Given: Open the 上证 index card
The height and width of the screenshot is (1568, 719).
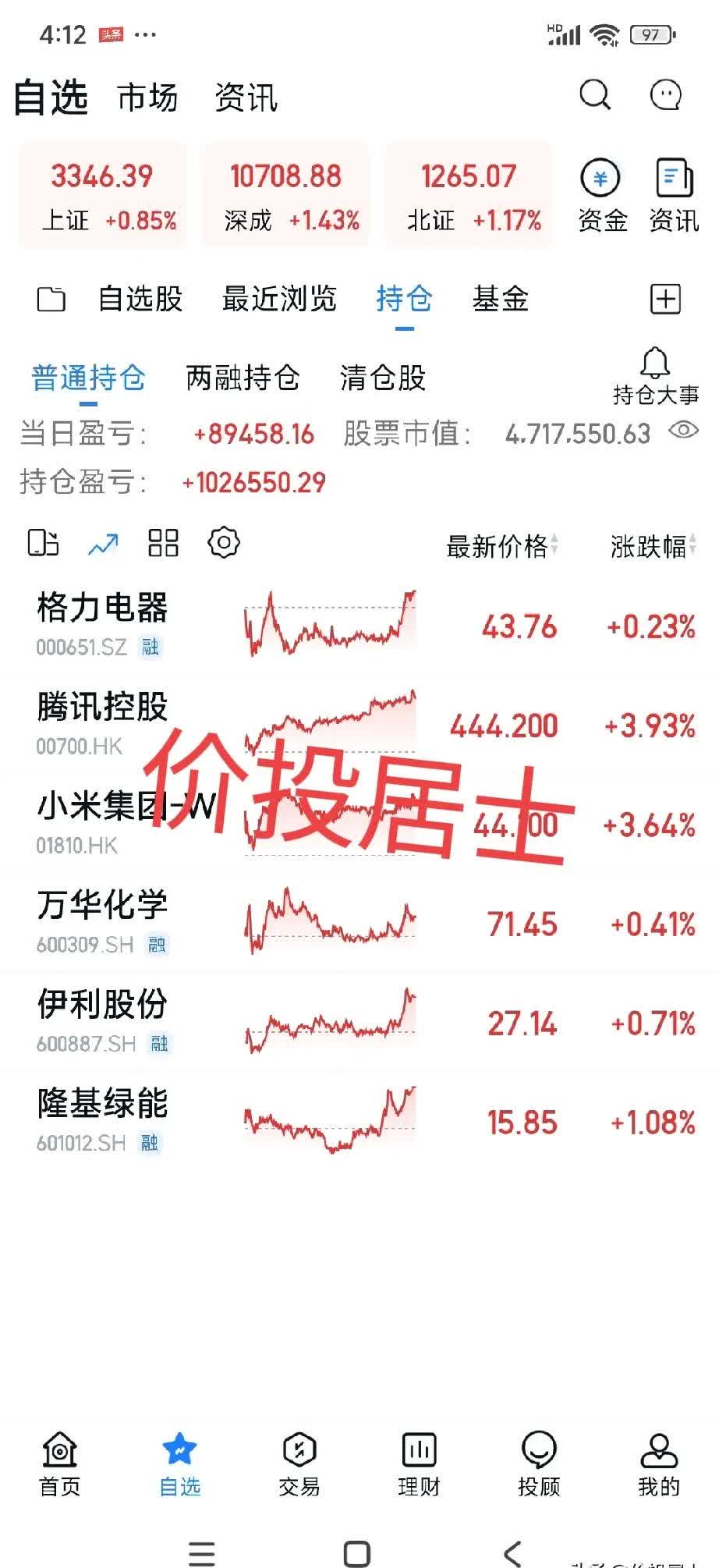Looking at the screenshot, I should pyautogui.click(x=103, y=195).
